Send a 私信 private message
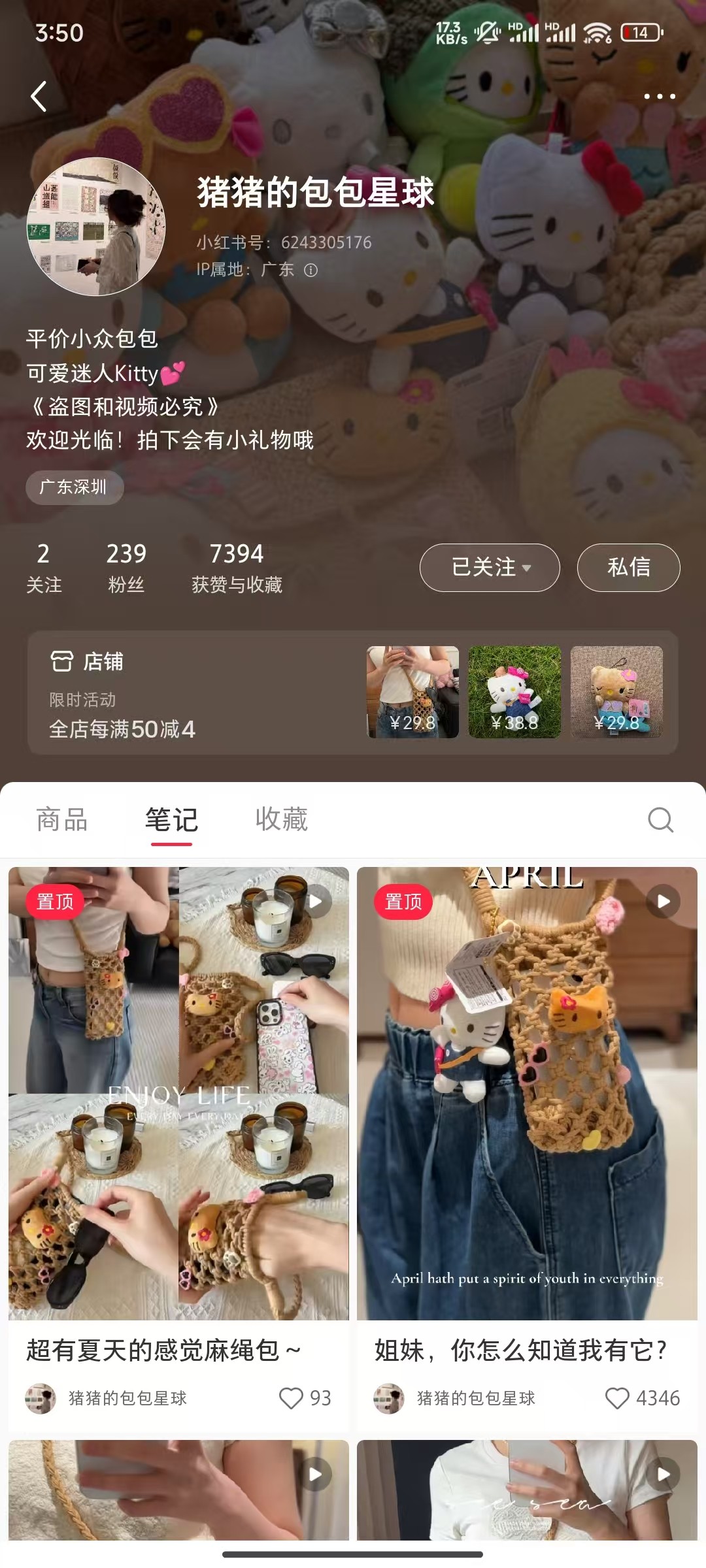This screenshot has width=706, height=1568. click(628, 567)
